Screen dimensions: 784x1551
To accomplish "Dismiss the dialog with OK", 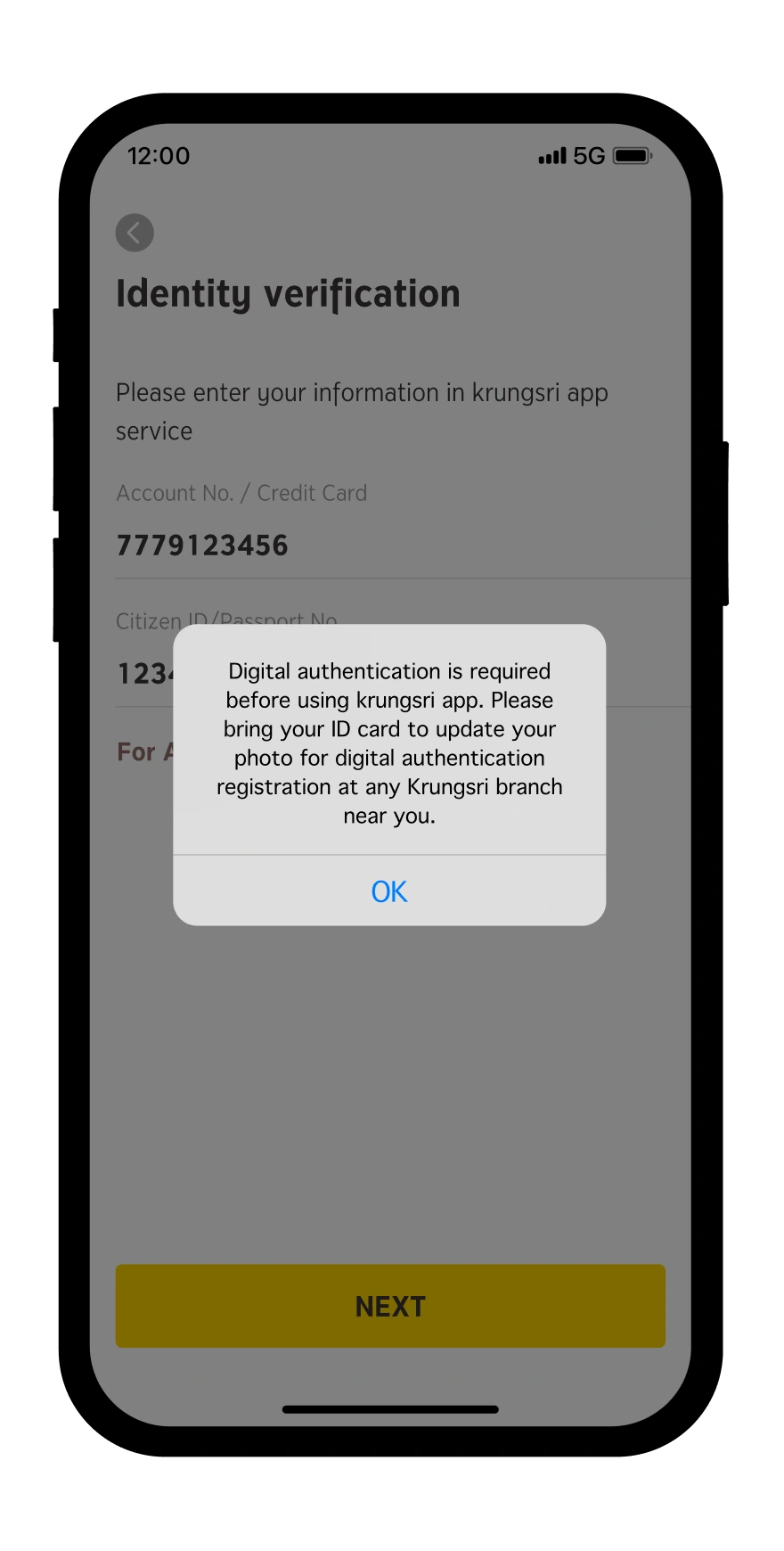I will click(x=389, y=890).
